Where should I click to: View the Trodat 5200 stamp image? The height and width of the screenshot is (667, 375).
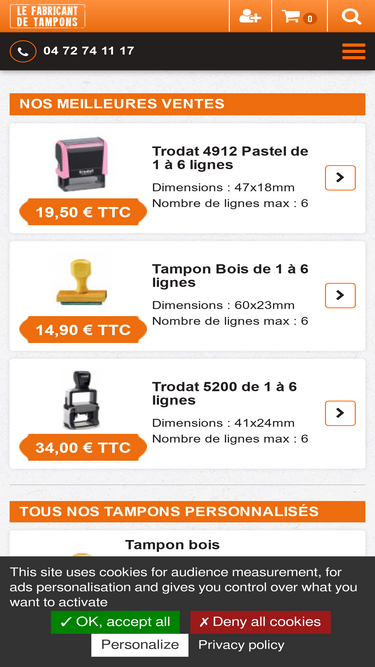[81, 399]
